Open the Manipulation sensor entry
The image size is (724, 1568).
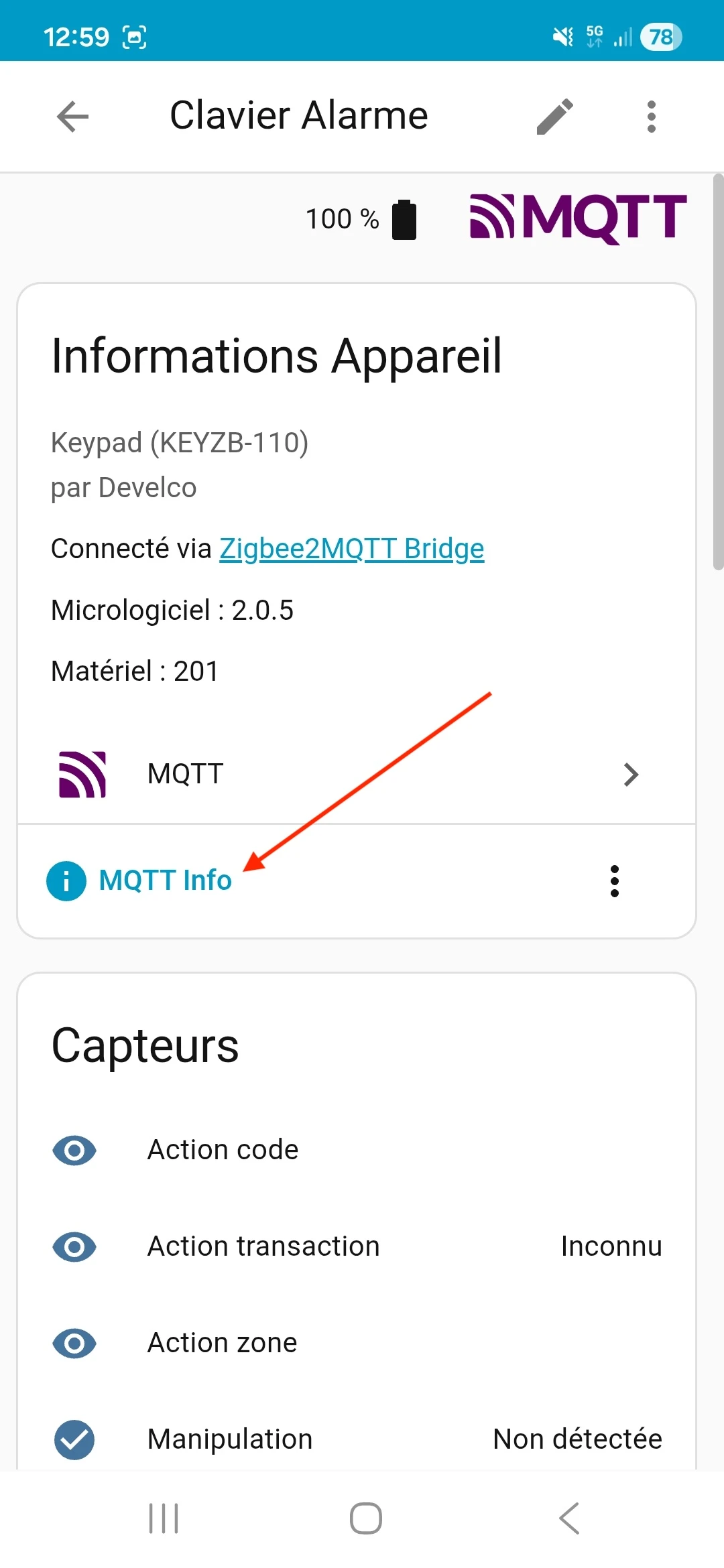tap(229, 1439)
